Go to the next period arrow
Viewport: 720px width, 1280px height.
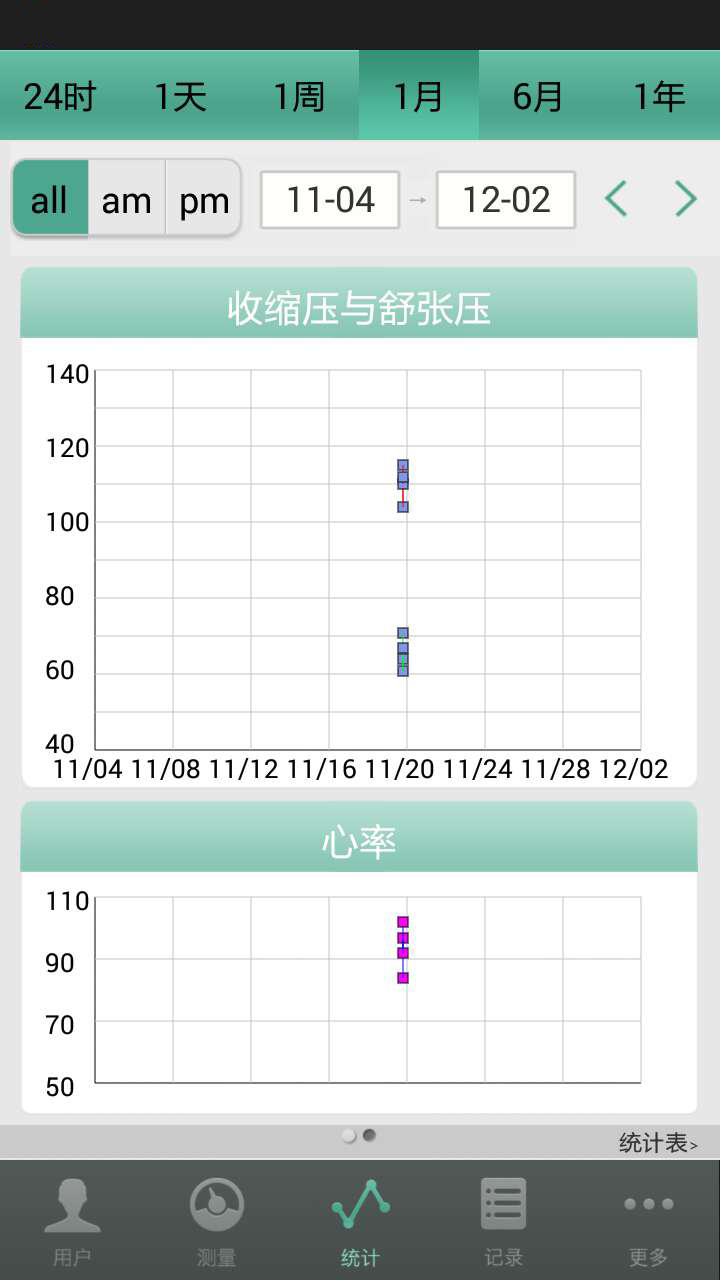tap(685, 199)
